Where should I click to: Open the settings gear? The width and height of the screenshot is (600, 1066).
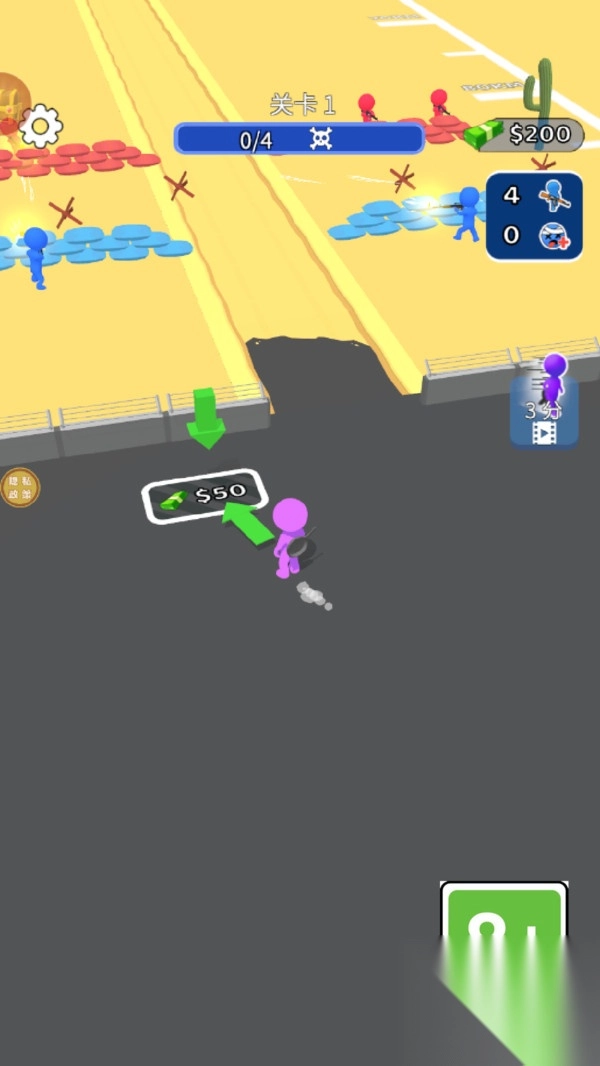(x=41, y=126)
